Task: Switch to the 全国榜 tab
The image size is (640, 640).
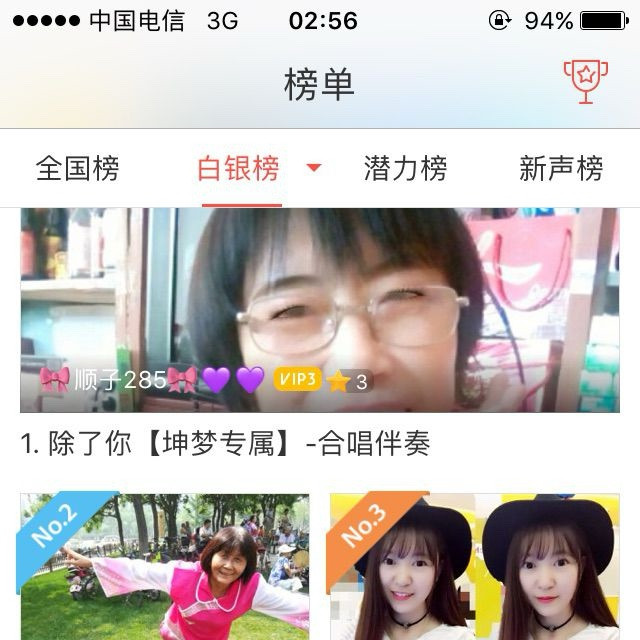Action: (x=77, y=168)
